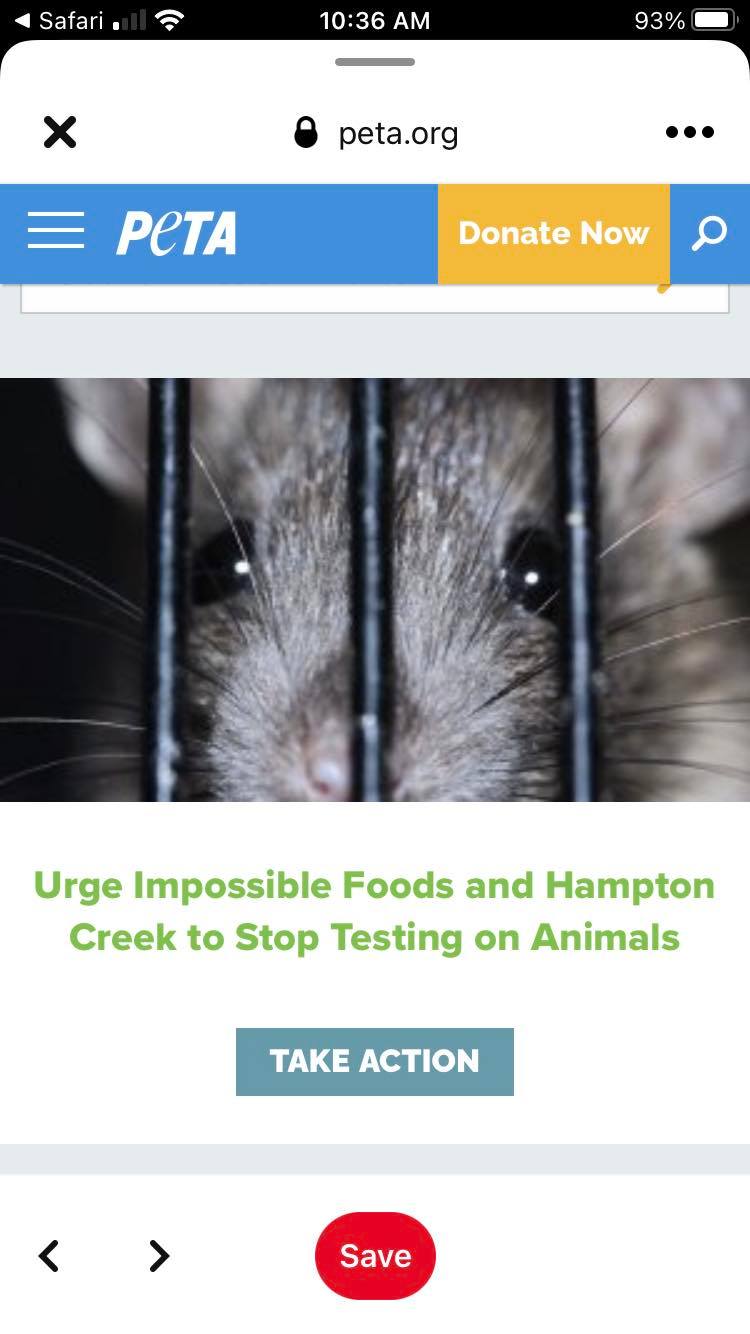The height and width of the screenshot is (1334, 750).
Task: Go to next item with right chevron
Action: 158,1256
